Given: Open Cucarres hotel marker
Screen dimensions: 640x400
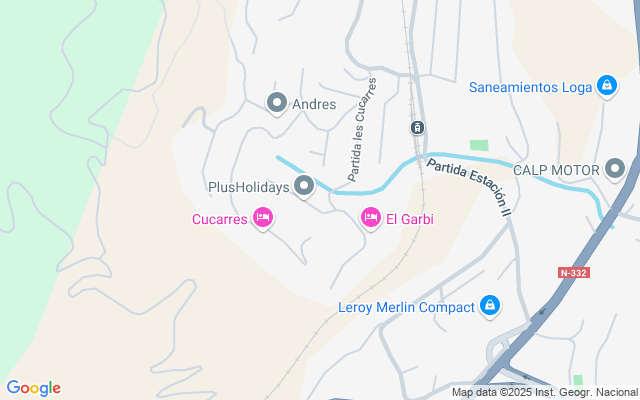Looking at the screenshot, I should 263,217.
